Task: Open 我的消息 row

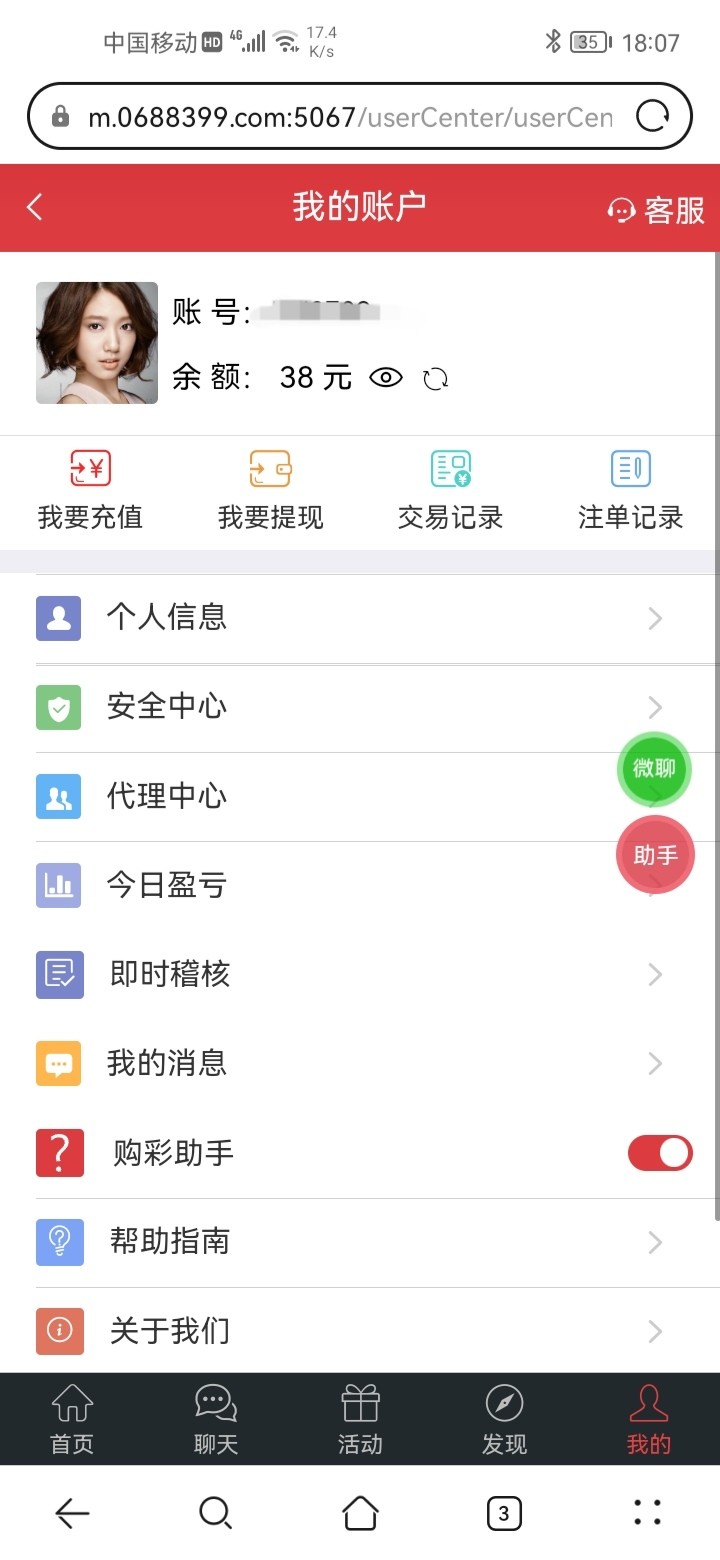Action: pyautogui.click(x=360, y=1064)
